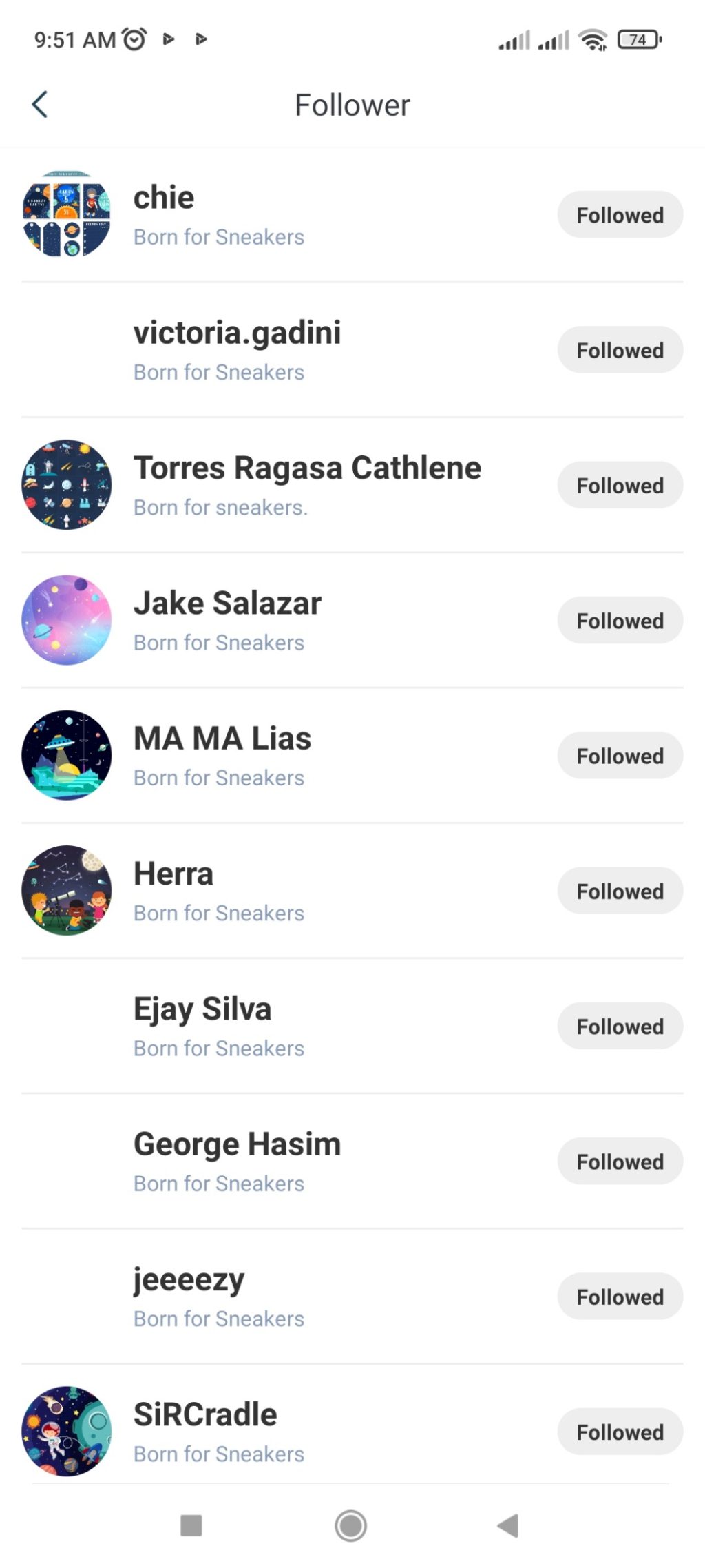Go back from the Follower page
The width and height of the screenshot is (705, 1568).
tap(40, 105)
